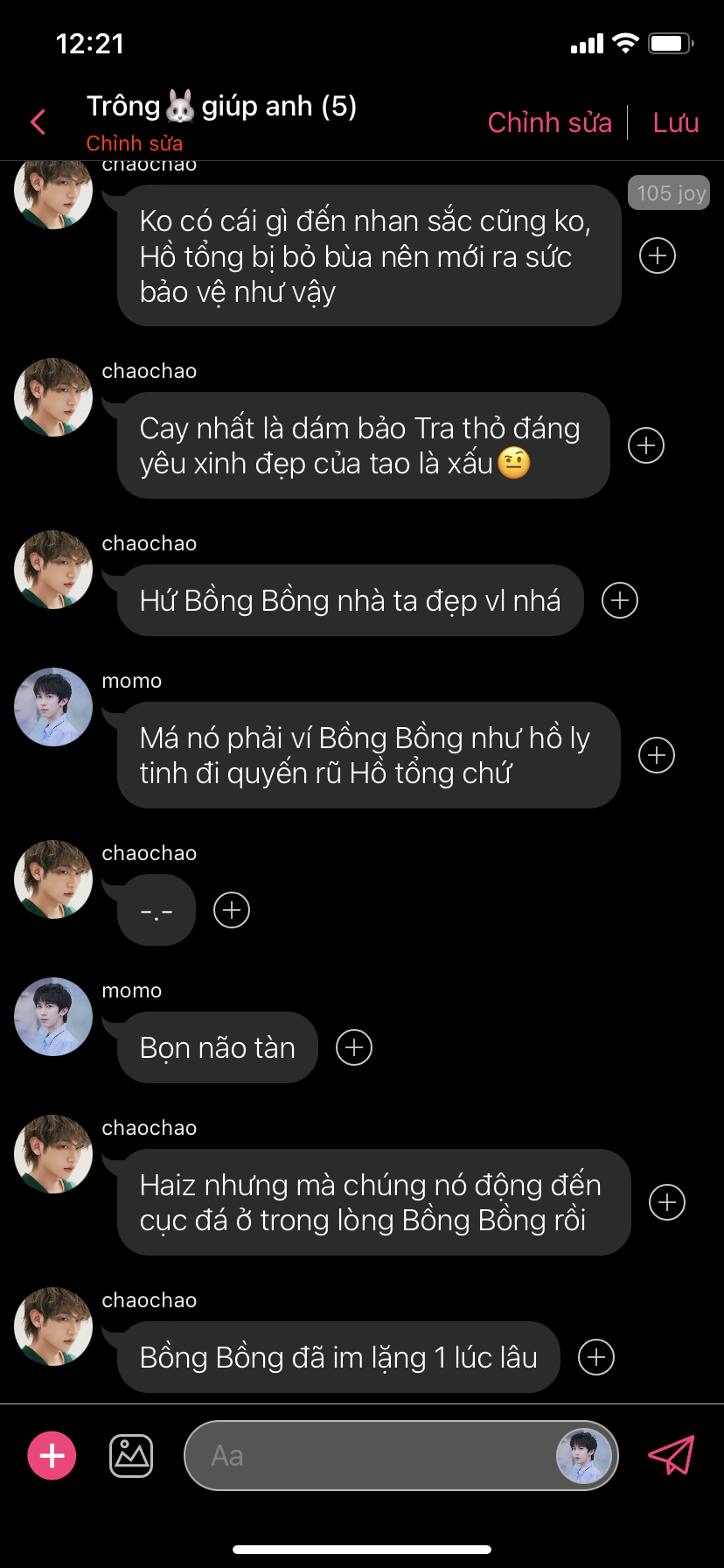The width and height of the screenshot is (724, 1568).
Task: Open the image picker icon
Action: pos(131,1456)
